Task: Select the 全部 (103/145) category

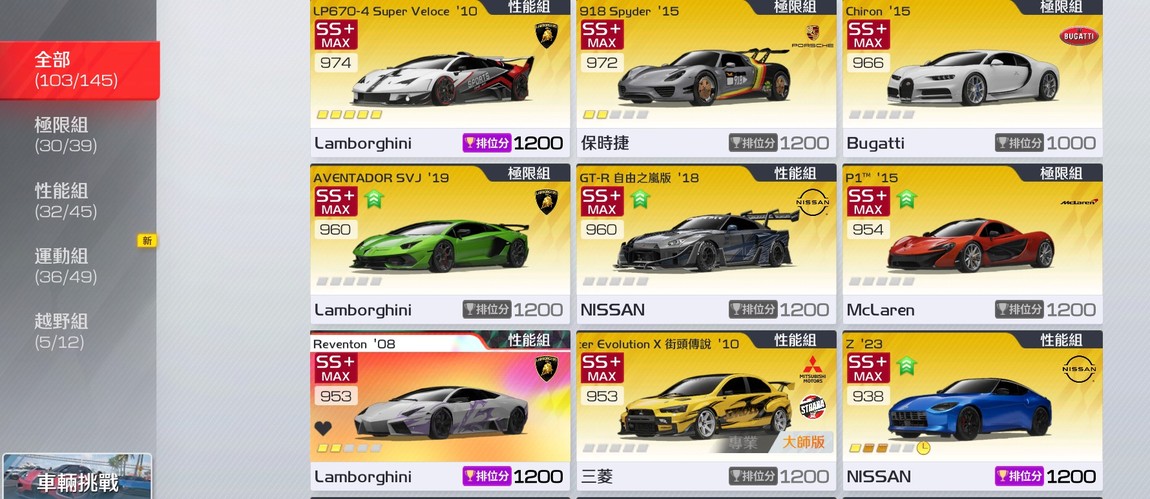Action: click(x=78, y=69)
